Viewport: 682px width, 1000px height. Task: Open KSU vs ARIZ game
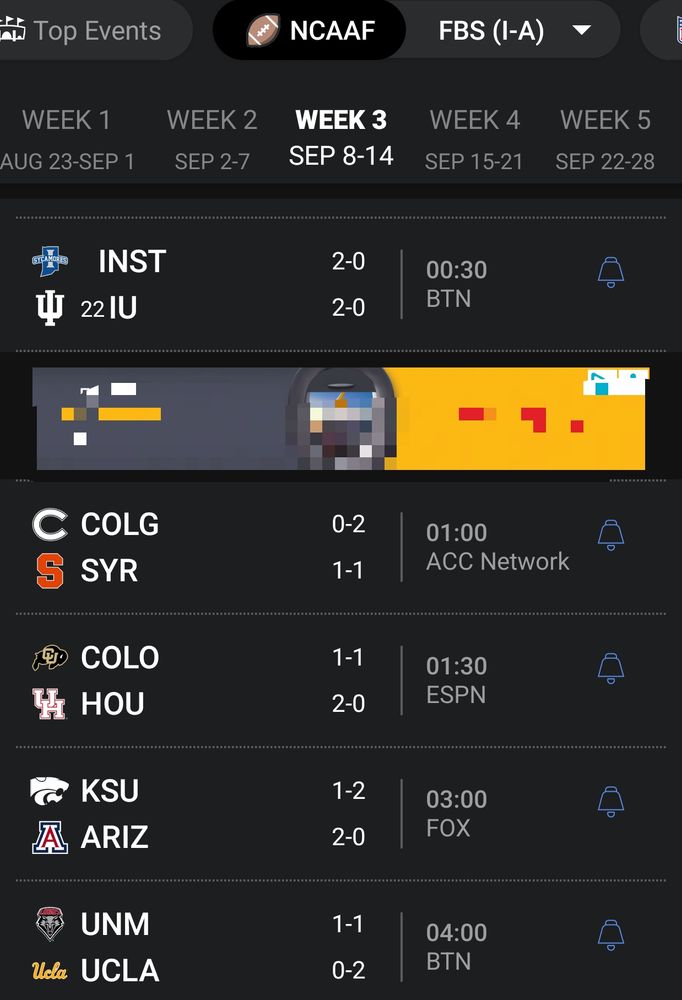tap(200, 813)
